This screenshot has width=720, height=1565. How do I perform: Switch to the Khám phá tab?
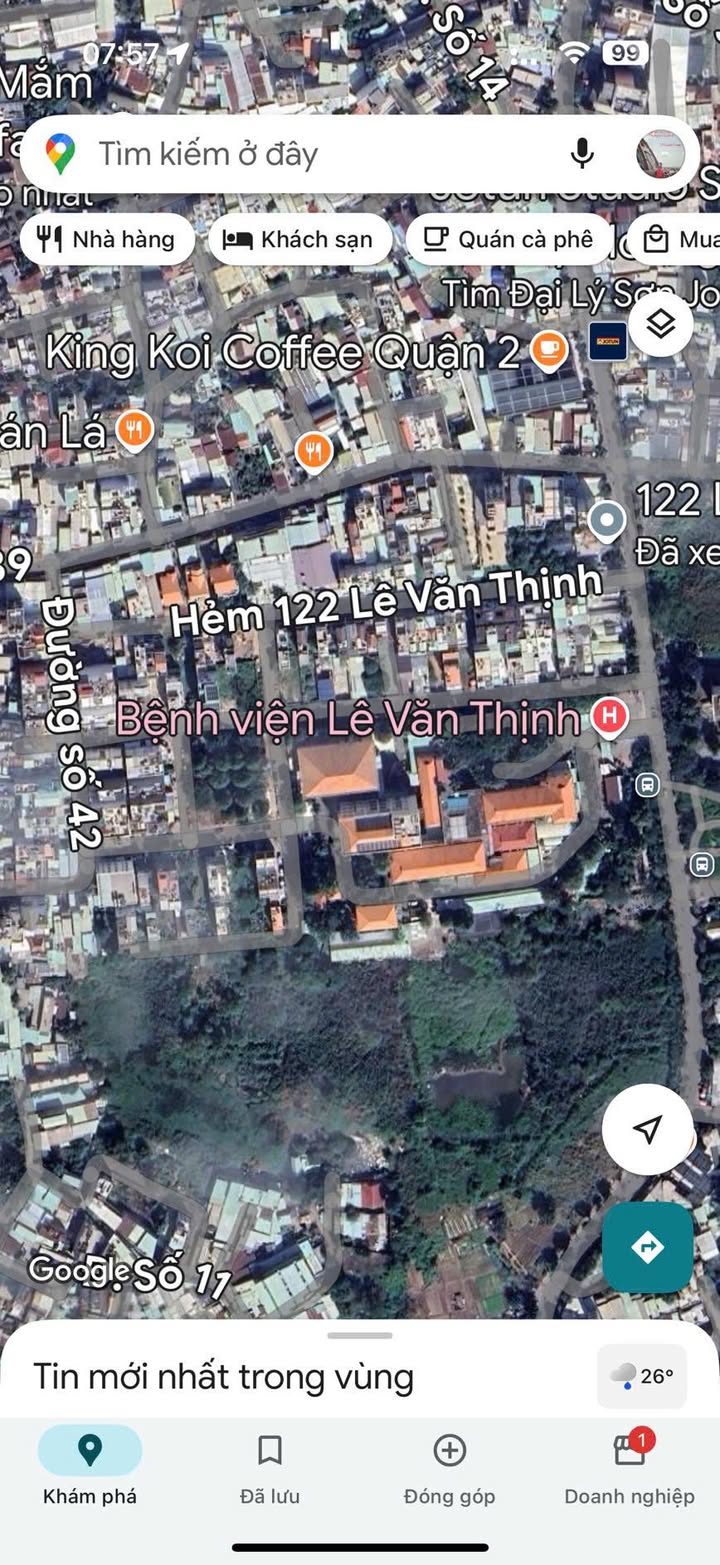pos(90,1465)
